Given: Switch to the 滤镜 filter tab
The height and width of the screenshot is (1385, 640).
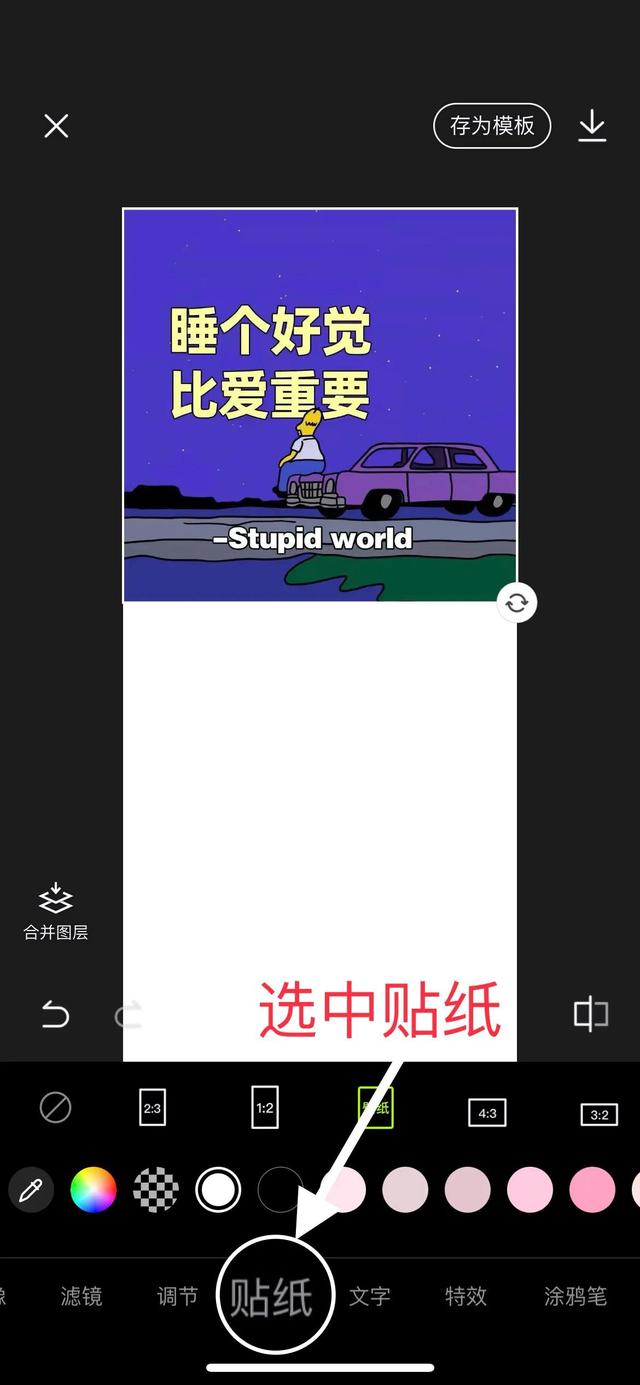Looking at the screenshot, I should (81, 1296).
